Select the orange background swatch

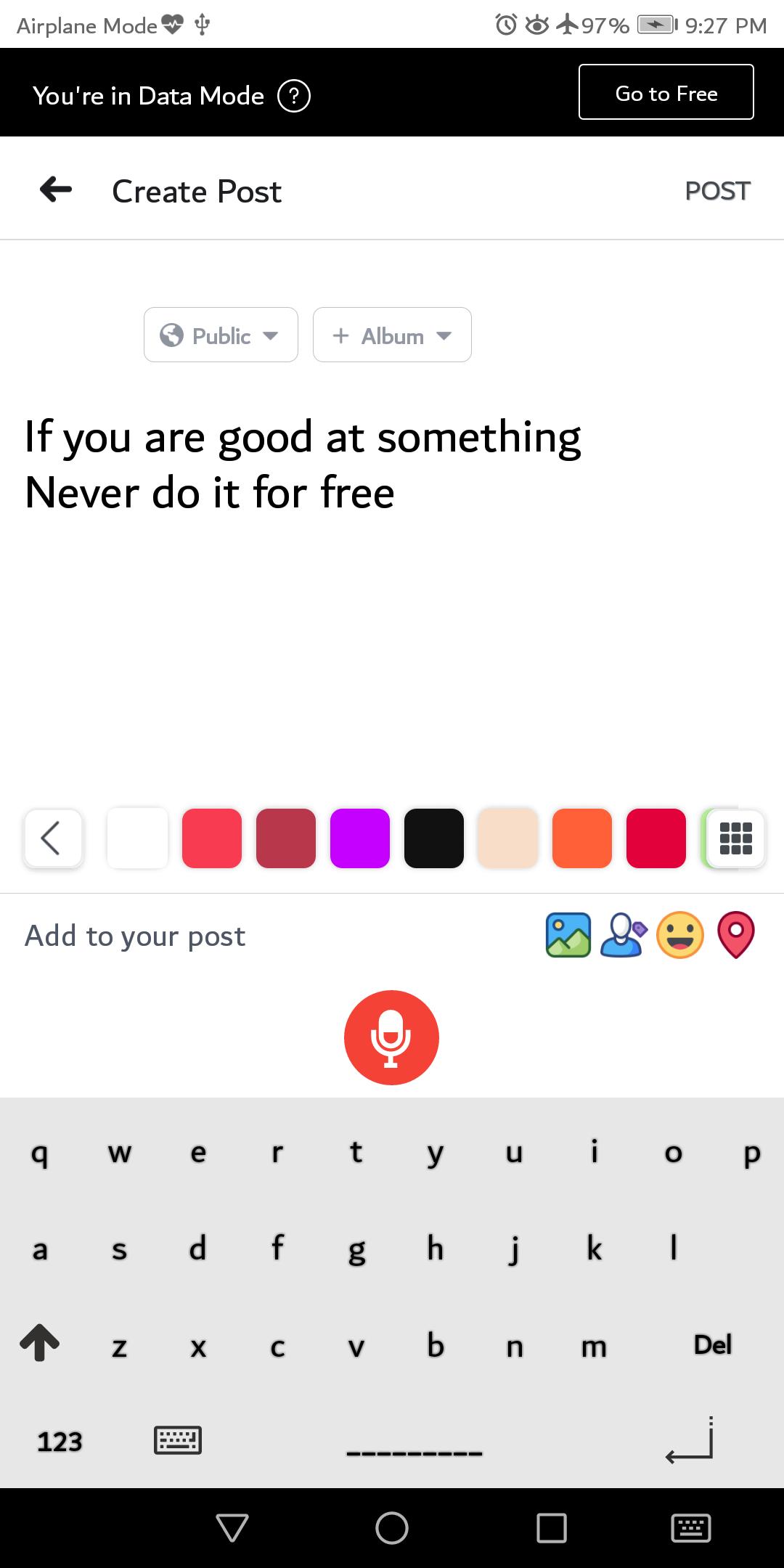coord(582,838)
